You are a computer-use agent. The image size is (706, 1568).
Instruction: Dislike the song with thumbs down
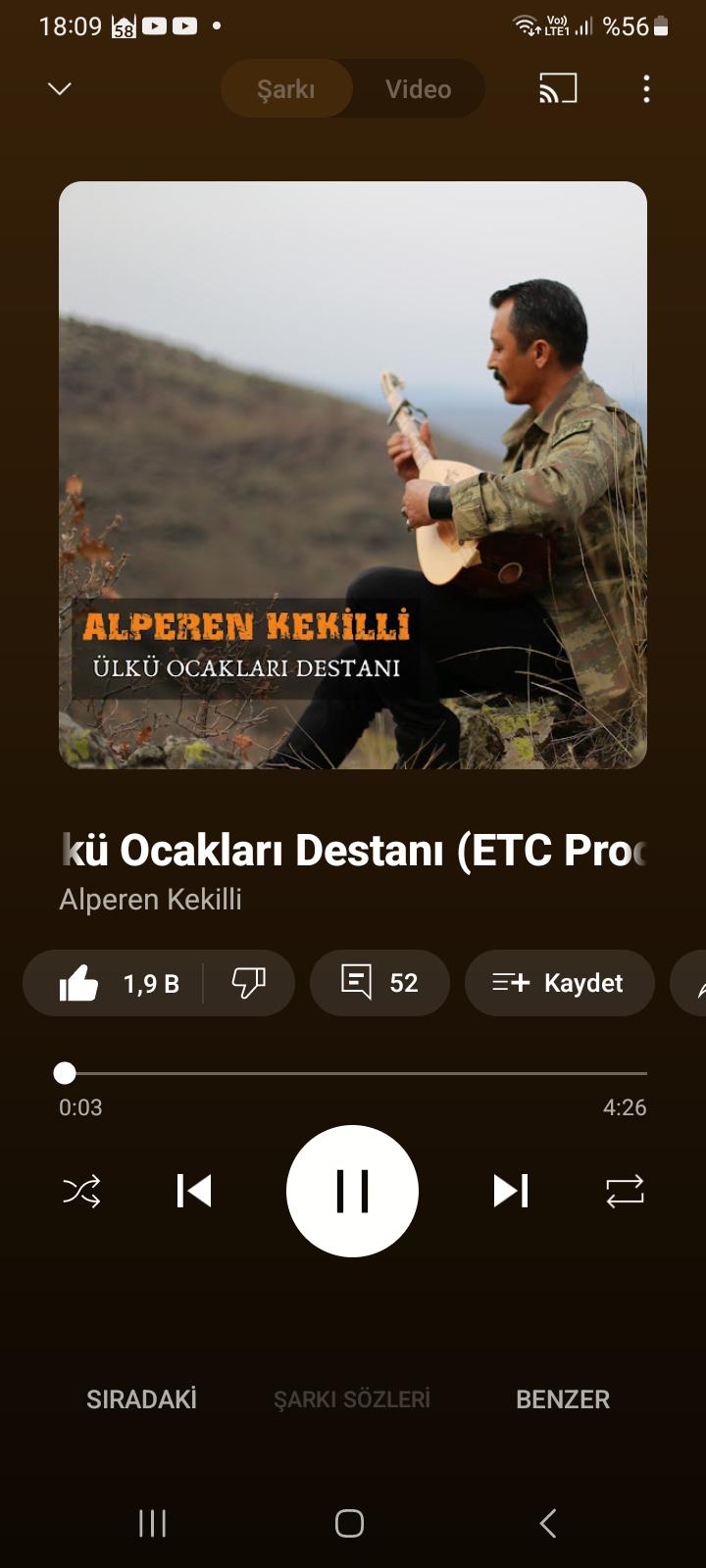(x=248, y=983)
